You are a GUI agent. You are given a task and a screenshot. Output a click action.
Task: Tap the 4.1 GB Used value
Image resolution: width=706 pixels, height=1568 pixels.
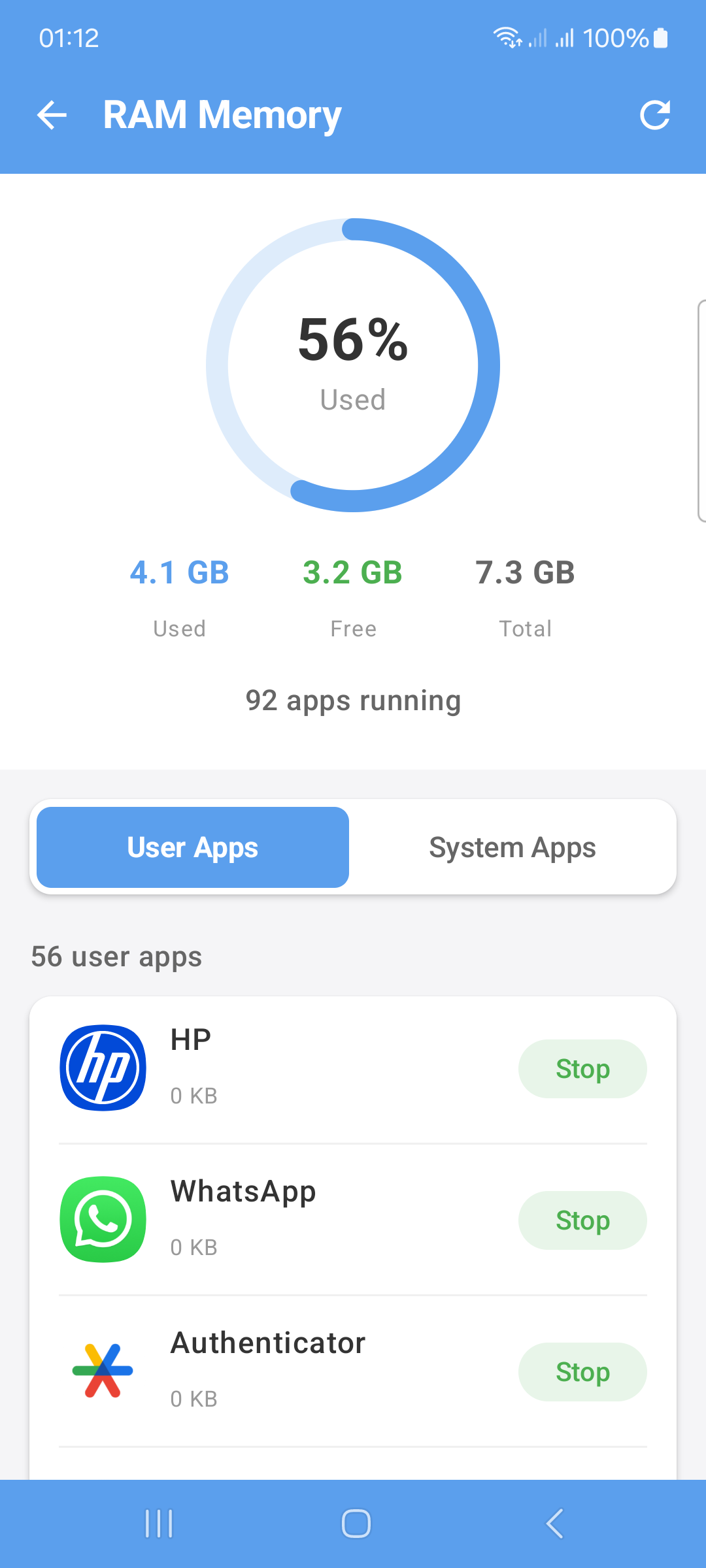180,572
